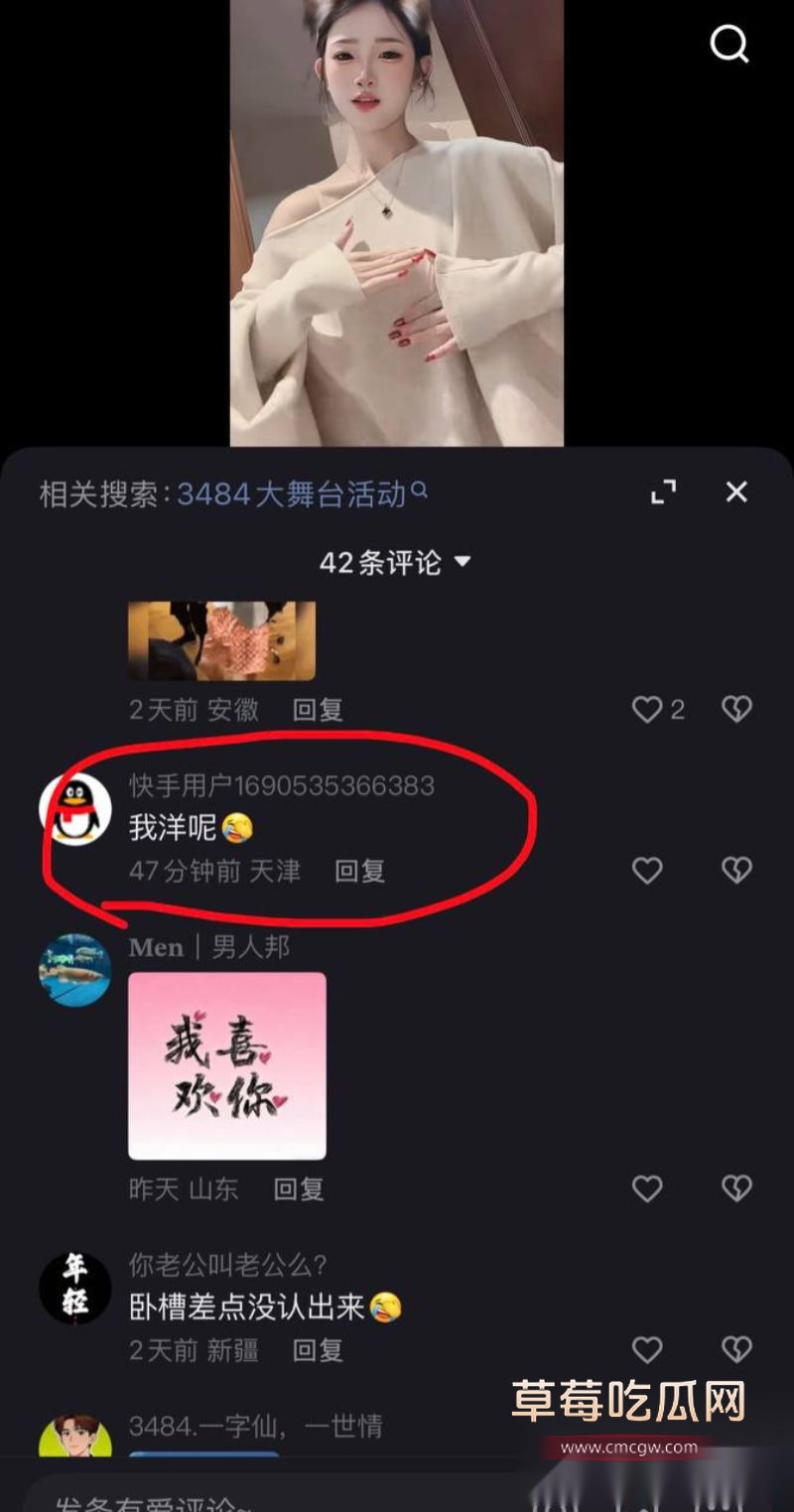View the 我喜欢你 image comment thumbnail

coord(227,1064)
